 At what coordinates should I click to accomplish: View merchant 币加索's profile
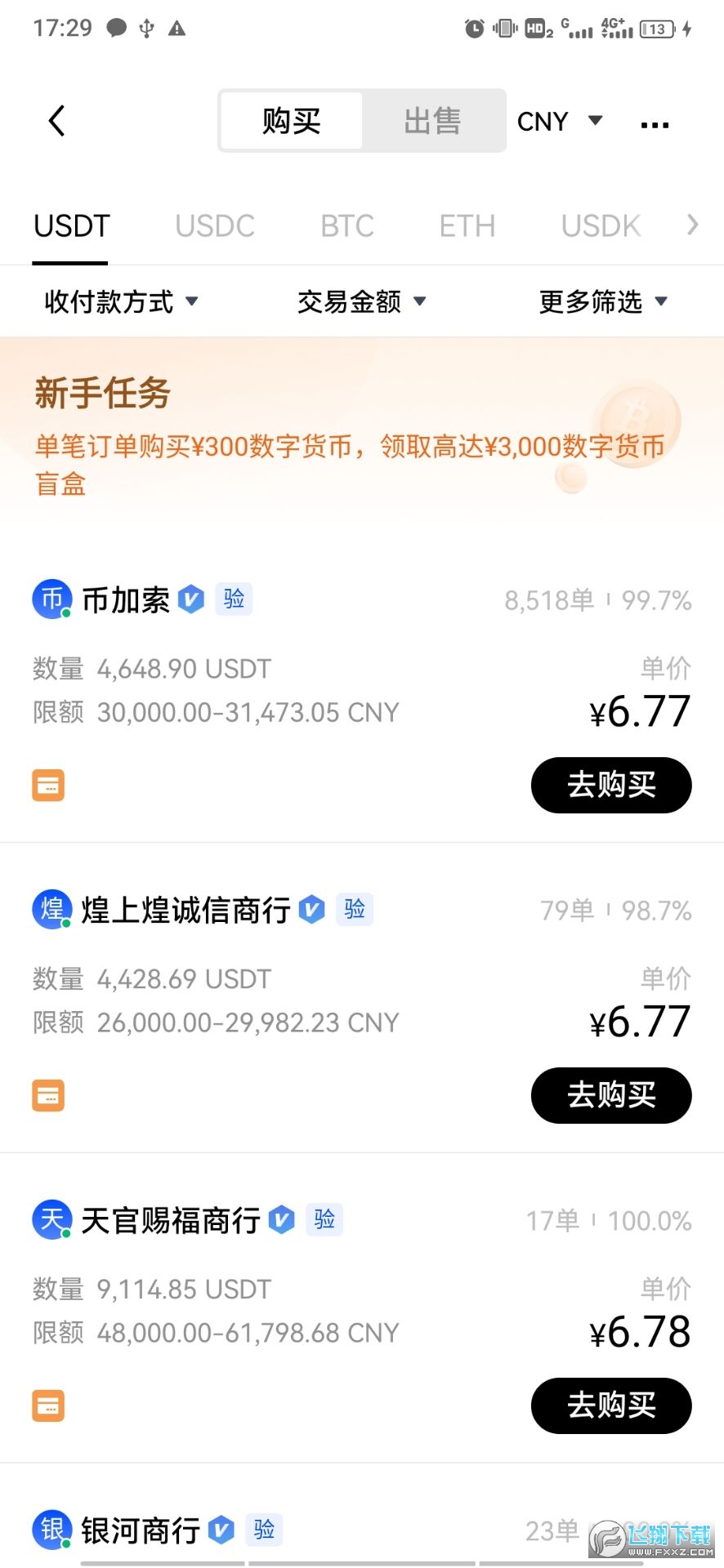pyautogui.click(x=126, y=600)
